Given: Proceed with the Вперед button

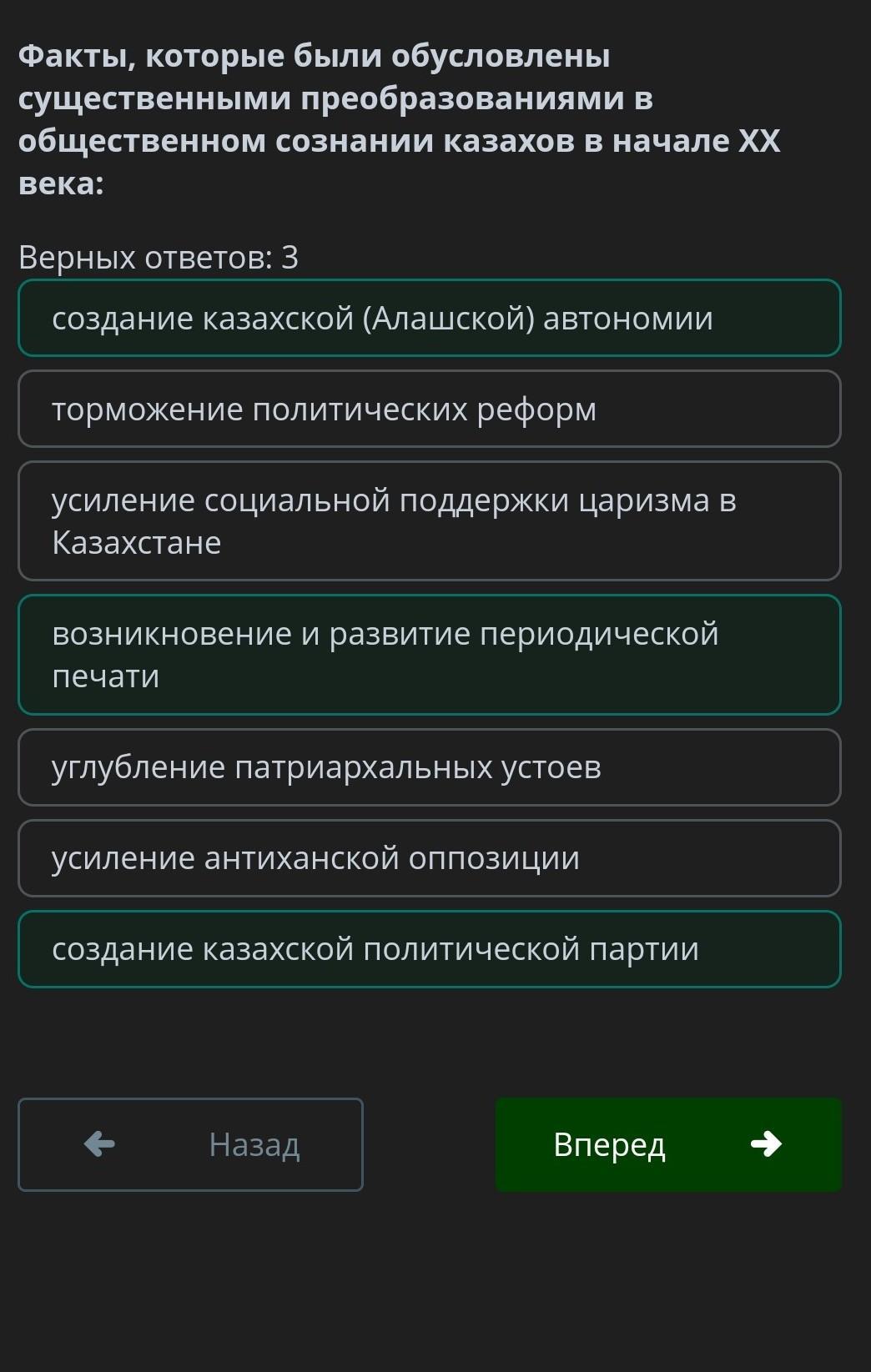Looking at the screenshot, I should pos(668,1144).
